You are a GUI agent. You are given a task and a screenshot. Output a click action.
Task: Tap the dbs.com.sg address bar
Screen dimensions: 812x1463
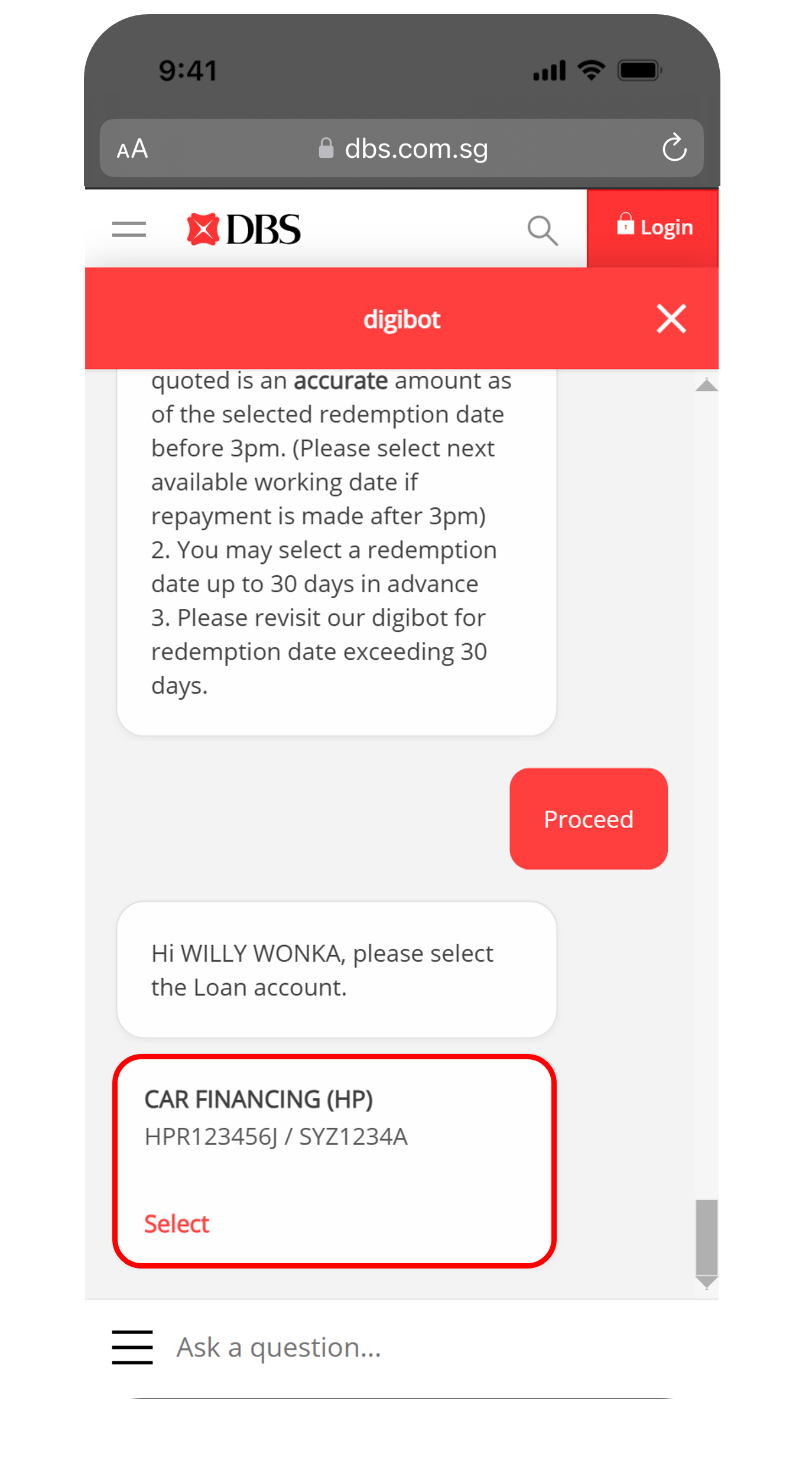pyautogui.click(x=404, y=149)
